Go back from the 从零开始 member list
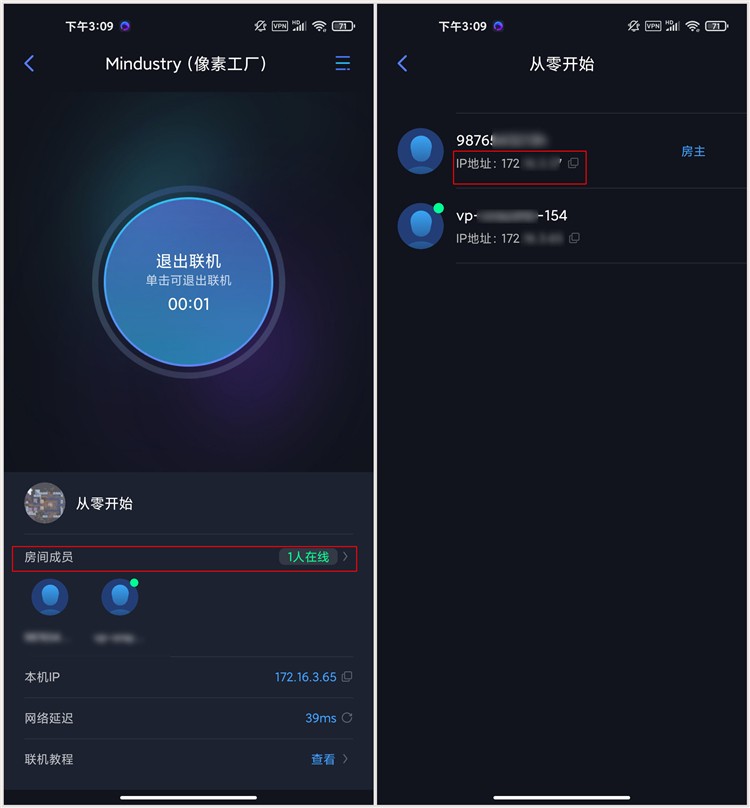 pos(403,64)
